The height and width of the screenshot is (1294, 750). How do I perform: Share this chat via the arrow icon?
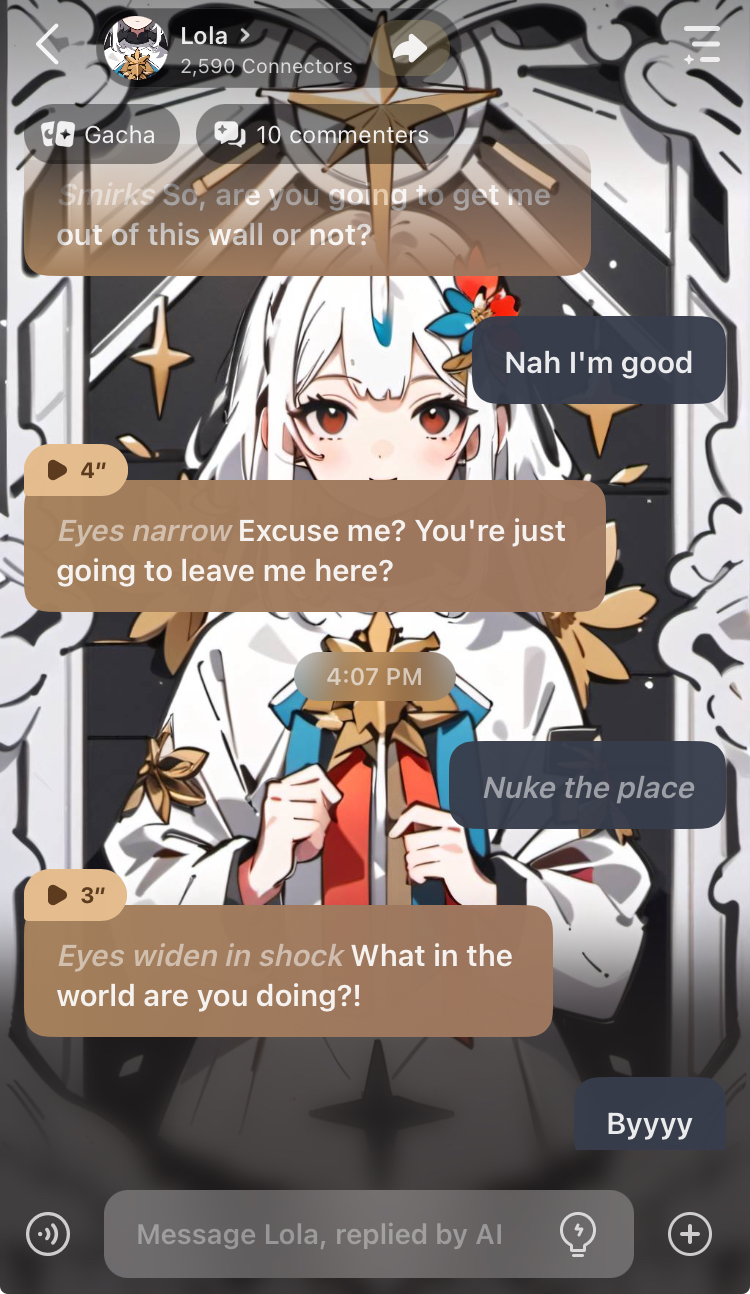click(410, 48)
